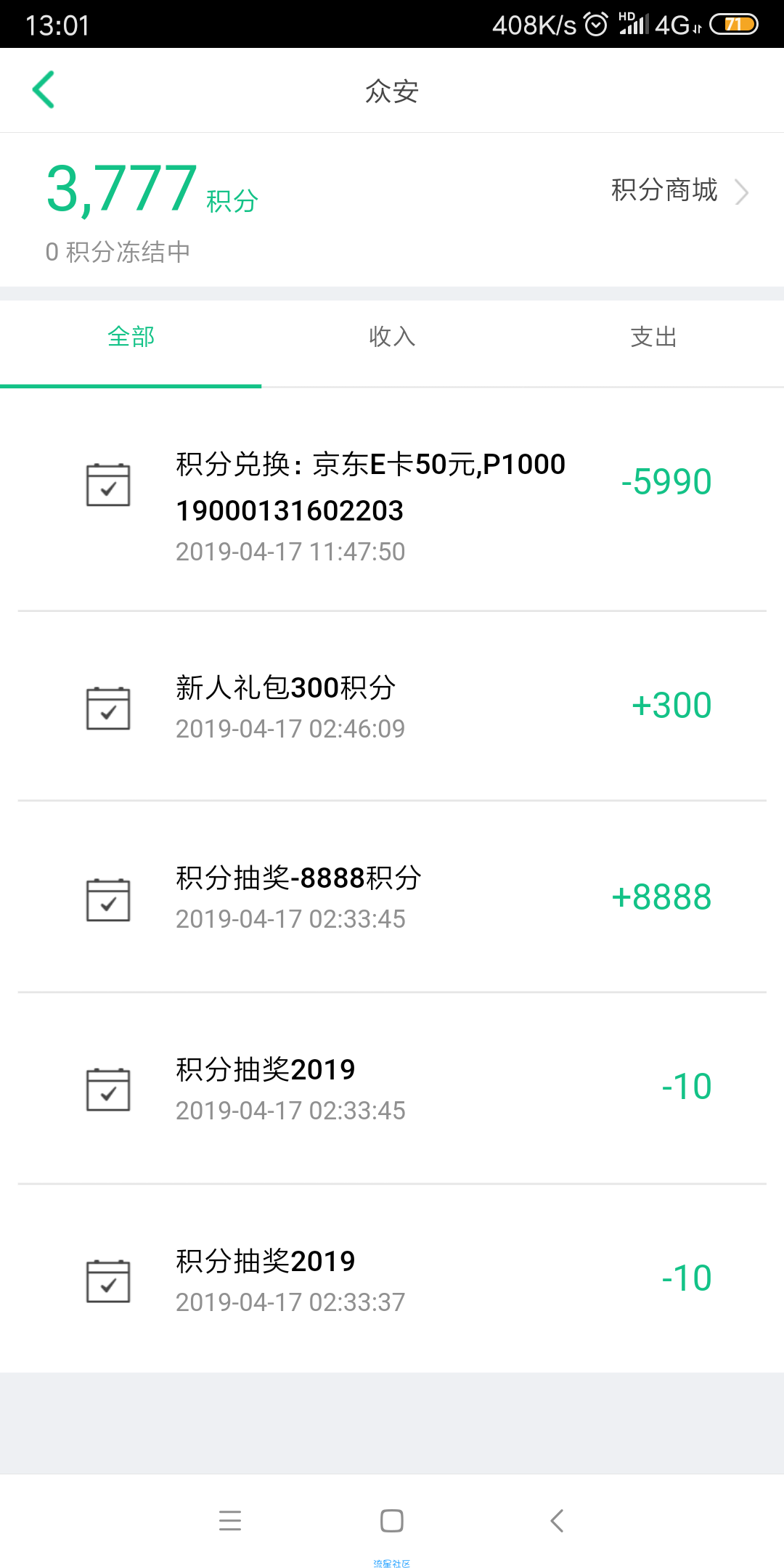Open the system recent apps menu
The width and height of the screenshot is (784, 1568).
click(230, 1520)
